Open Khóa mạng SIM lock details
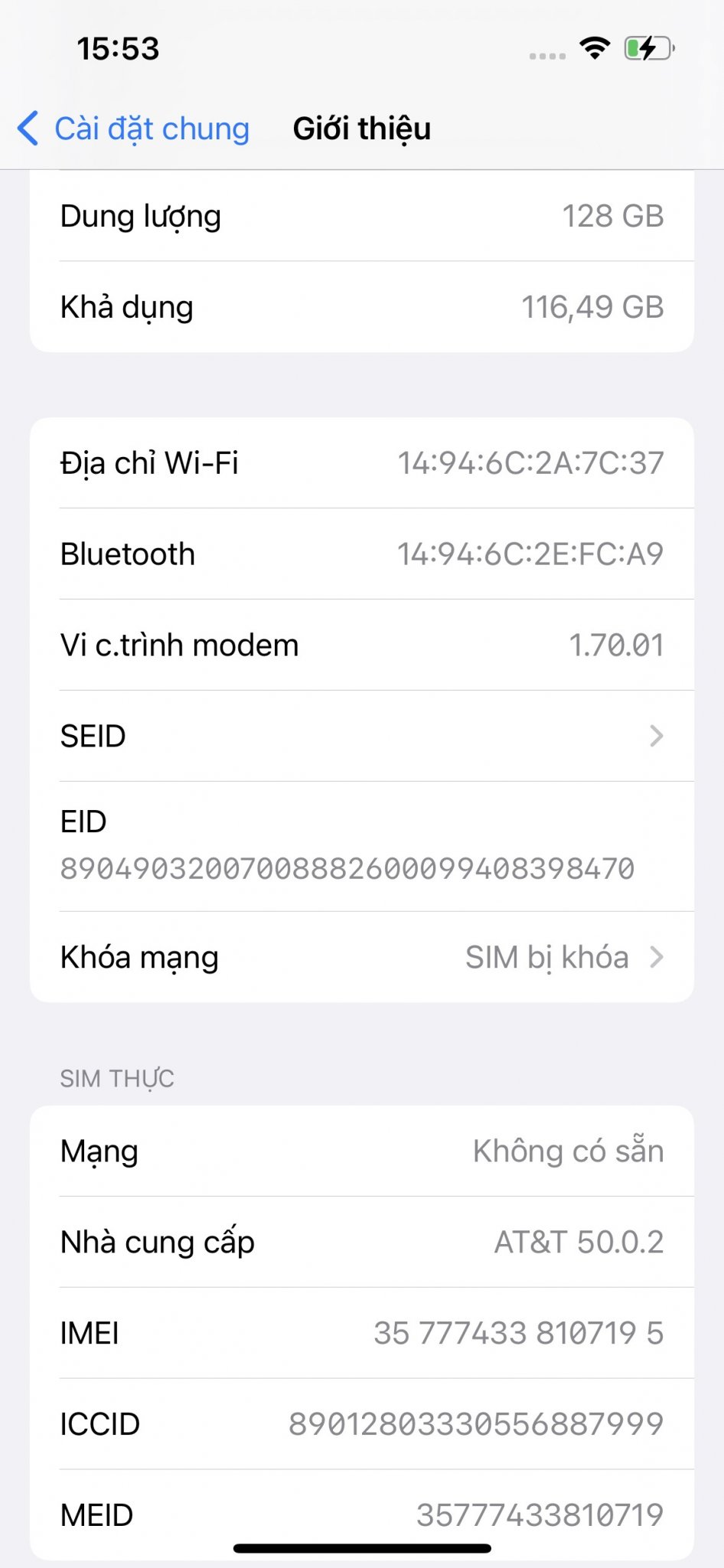Screen dimensions: 724x1568 point(361,957)
